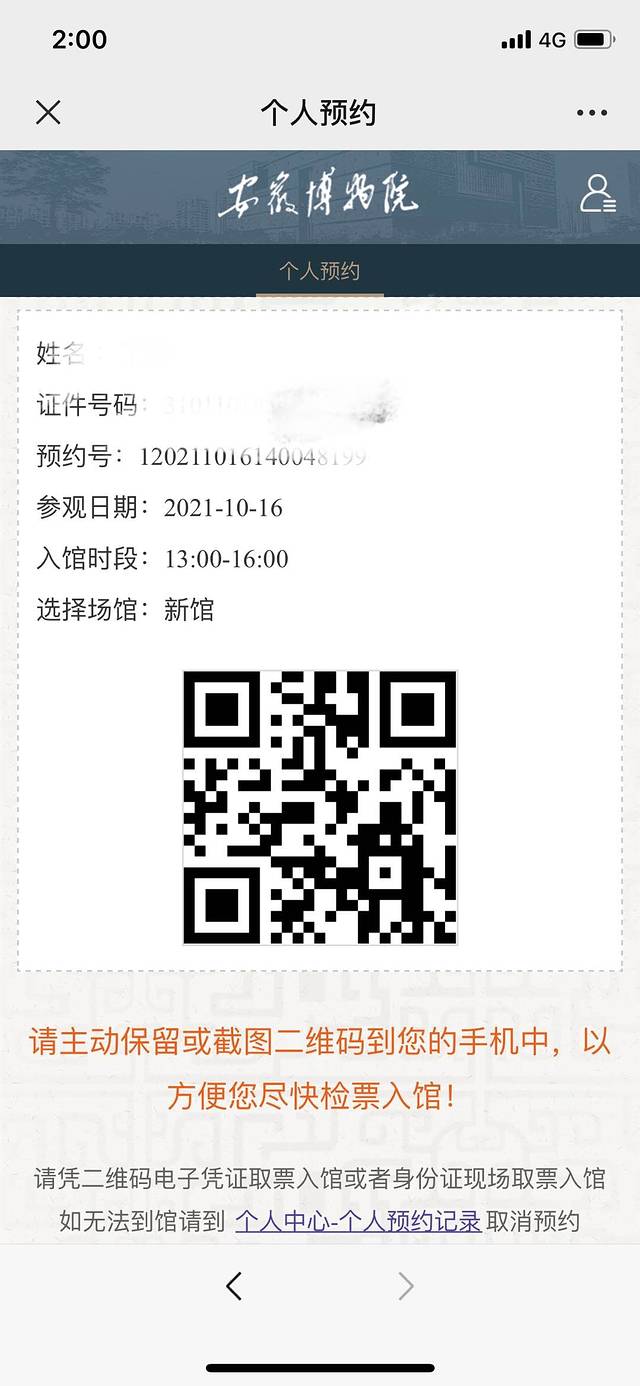
Task: Select the 个人预约 tab
Action: click(x=319, y=271)
